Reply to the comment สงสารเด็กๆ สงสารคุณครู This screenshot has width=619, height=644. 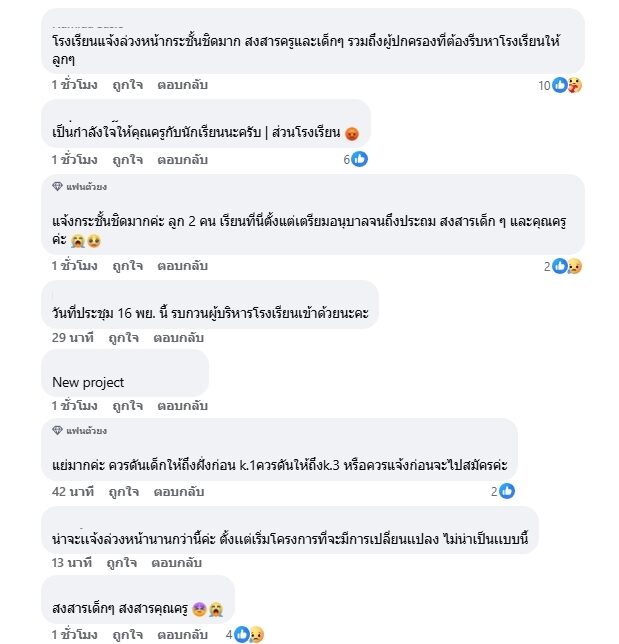coord(182,634)
